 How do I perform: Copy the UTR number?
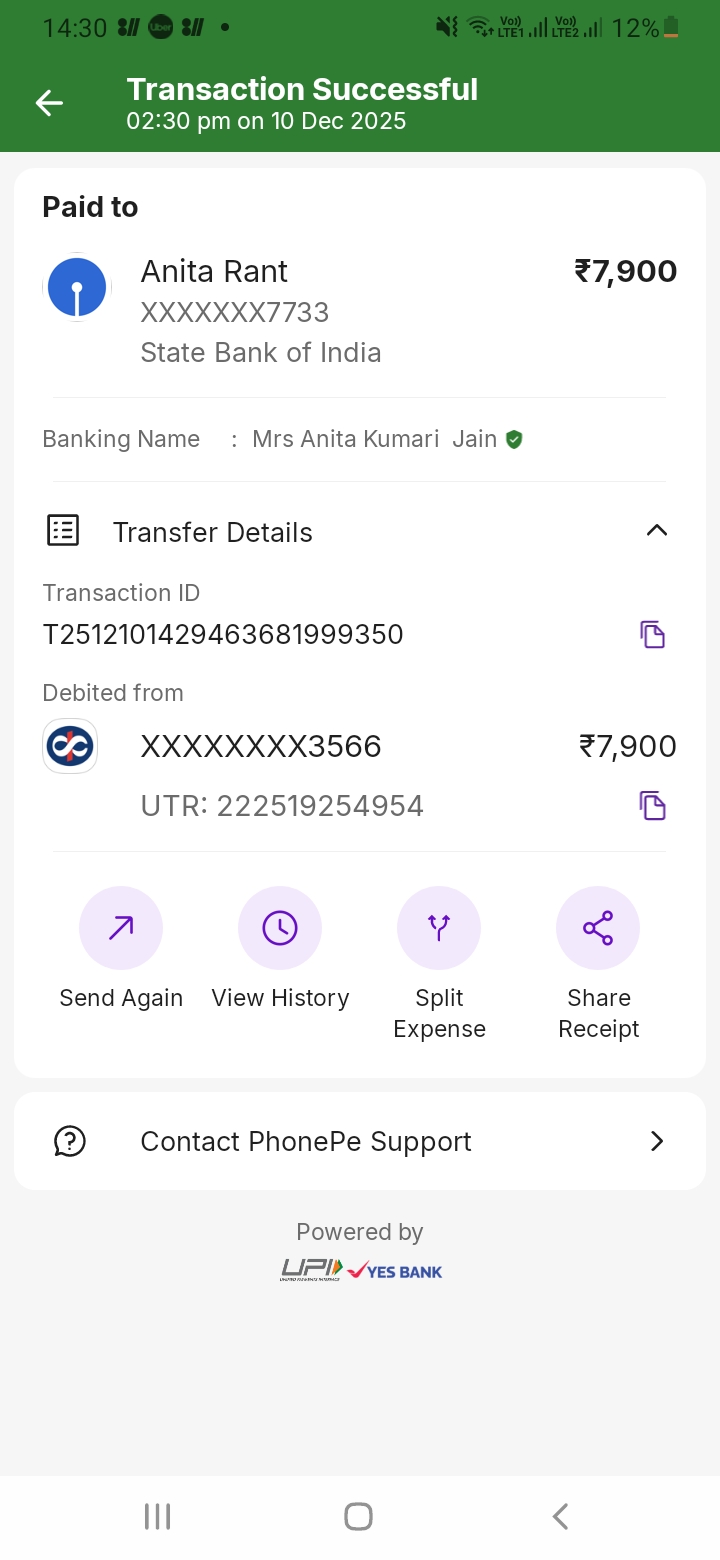652,806
